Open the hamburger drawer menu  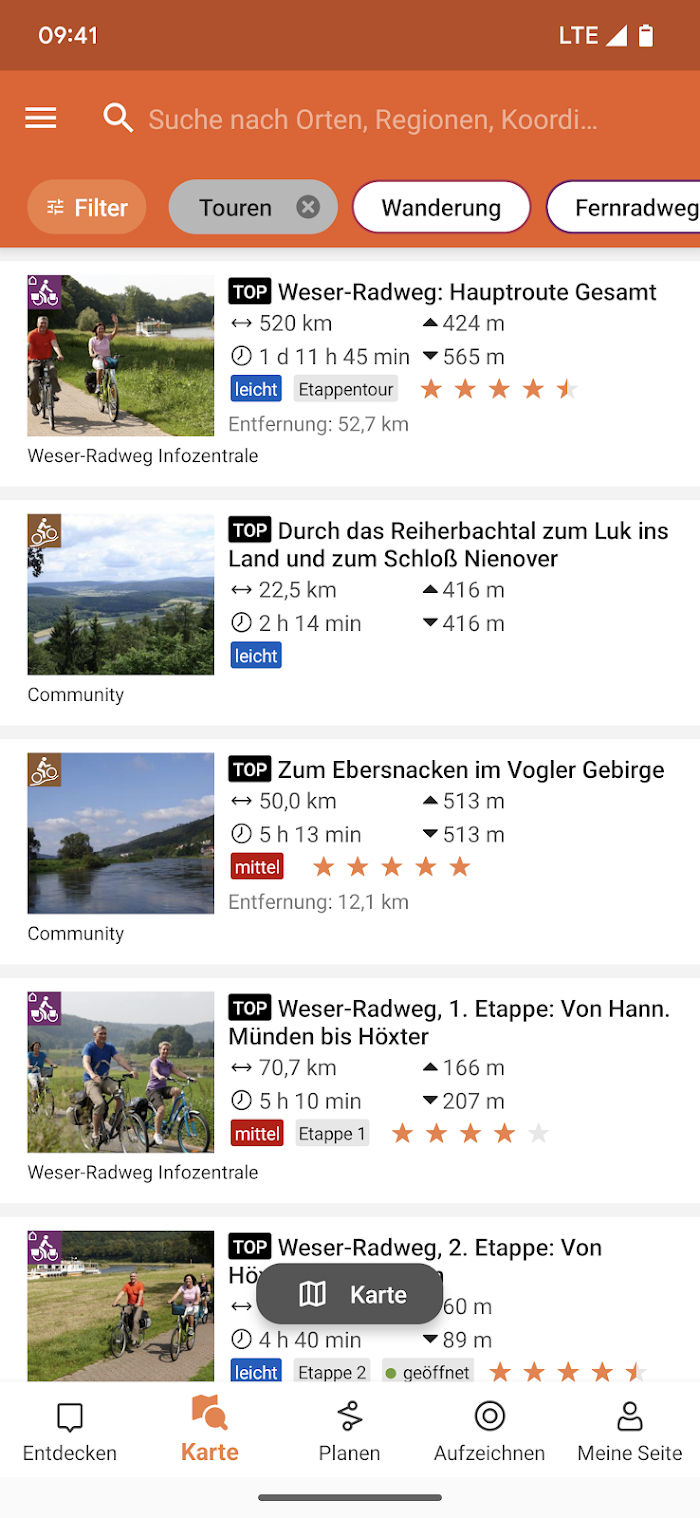tap(41, 119)
